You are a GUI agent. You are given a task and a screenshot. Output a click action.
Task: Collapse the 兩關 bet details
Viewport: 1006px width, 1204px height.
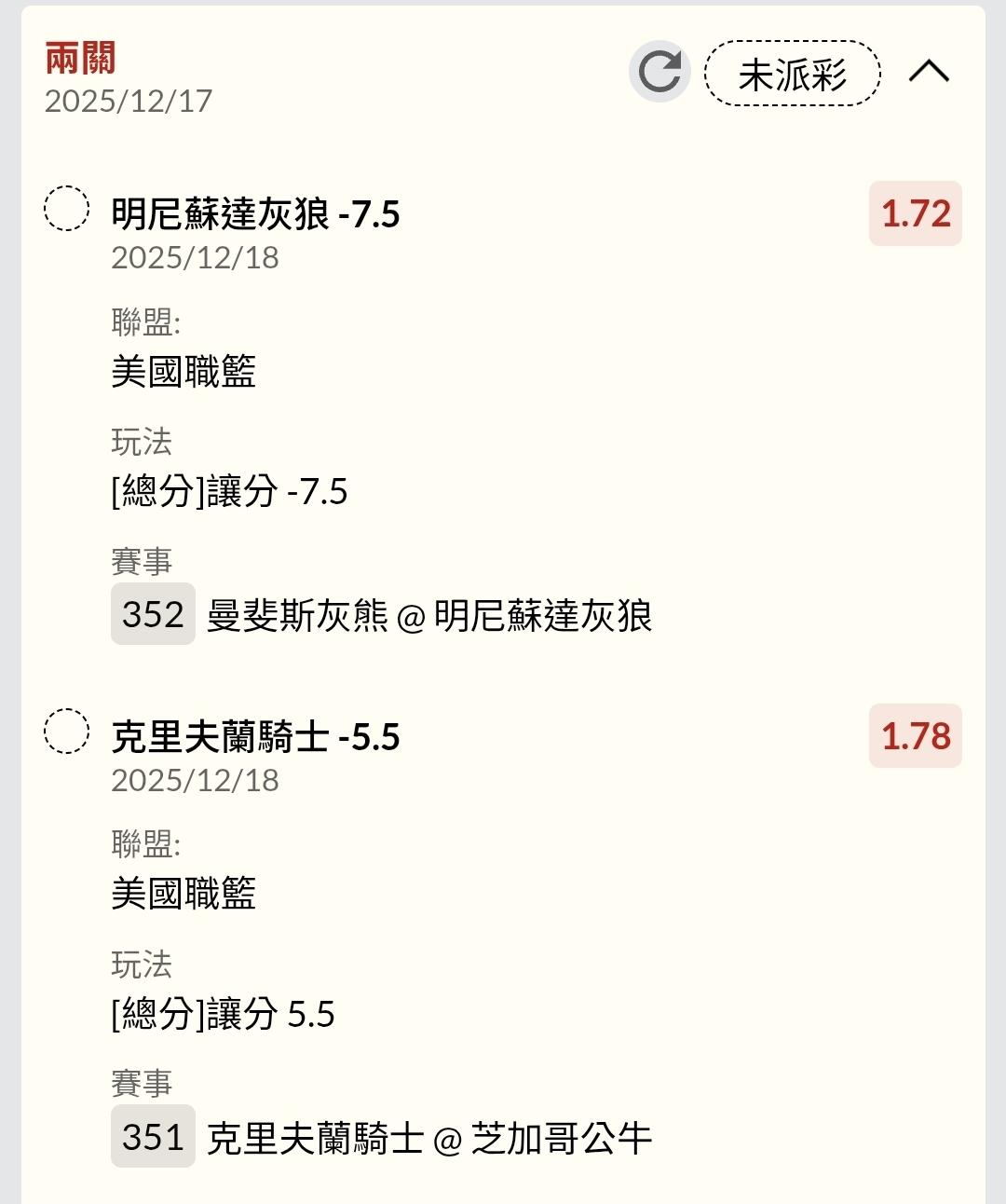(x=928, y=72)
